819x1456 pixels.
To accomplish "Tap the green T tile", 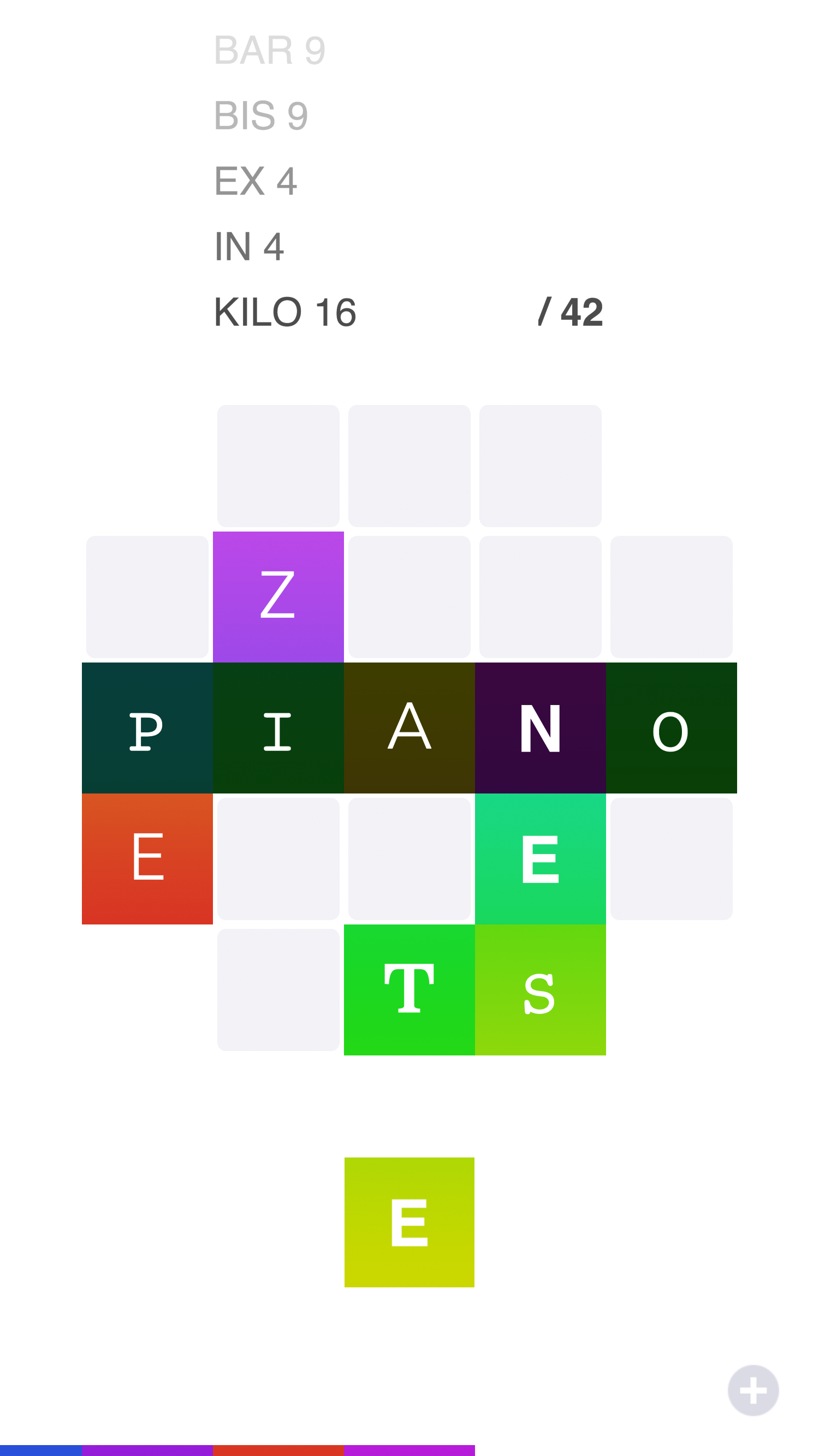I will [x=409, y=989].
